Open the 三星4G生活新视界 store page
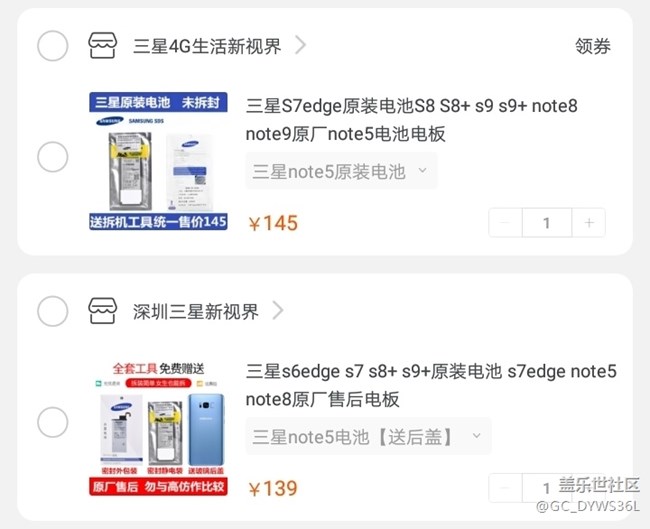This screenshot has width=650, height=529. click(207, 46)
